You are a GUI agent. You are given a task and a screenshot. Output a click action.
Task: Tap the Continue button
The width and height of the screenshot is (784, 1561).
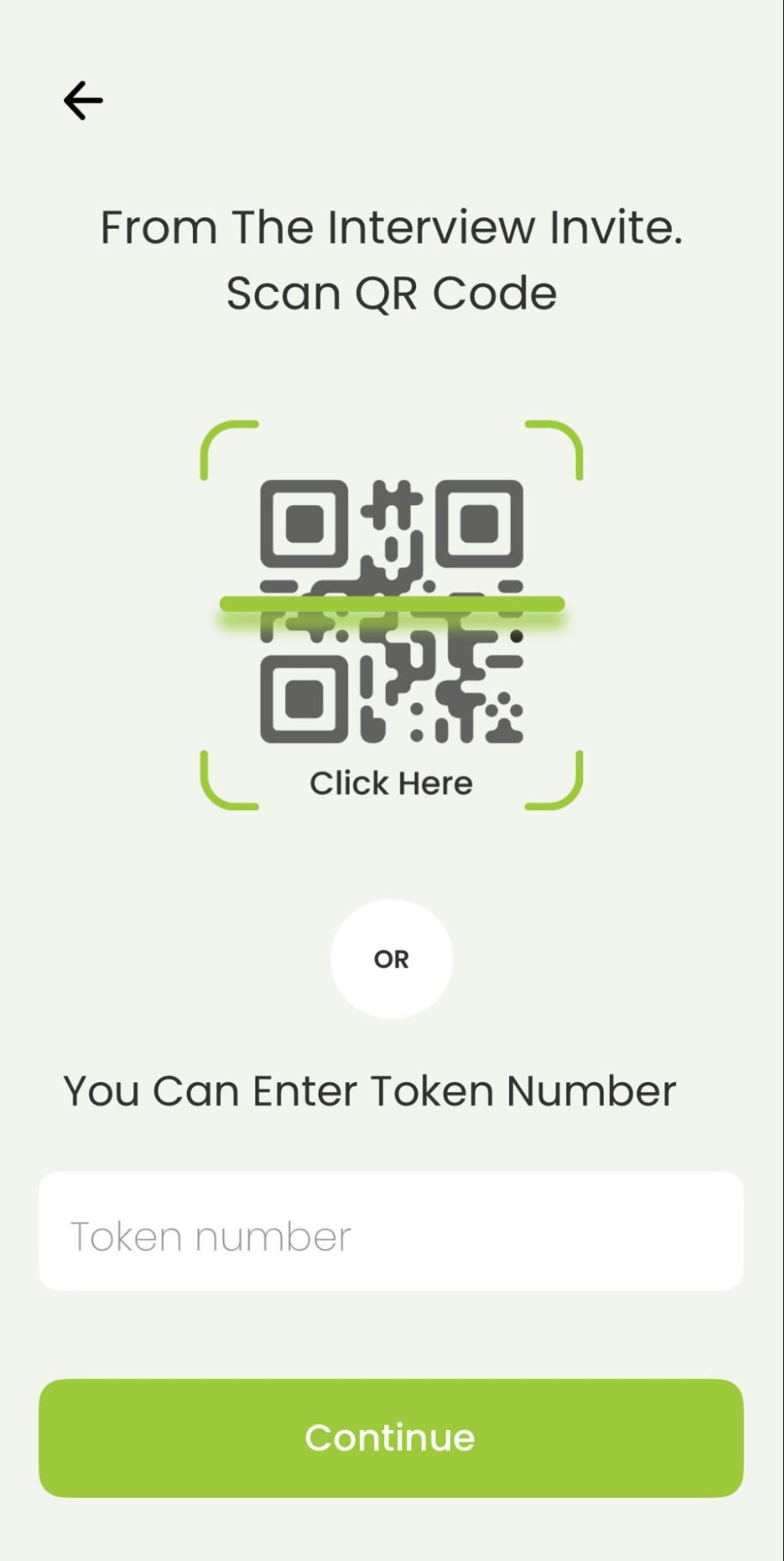(x=390, y=1438)
